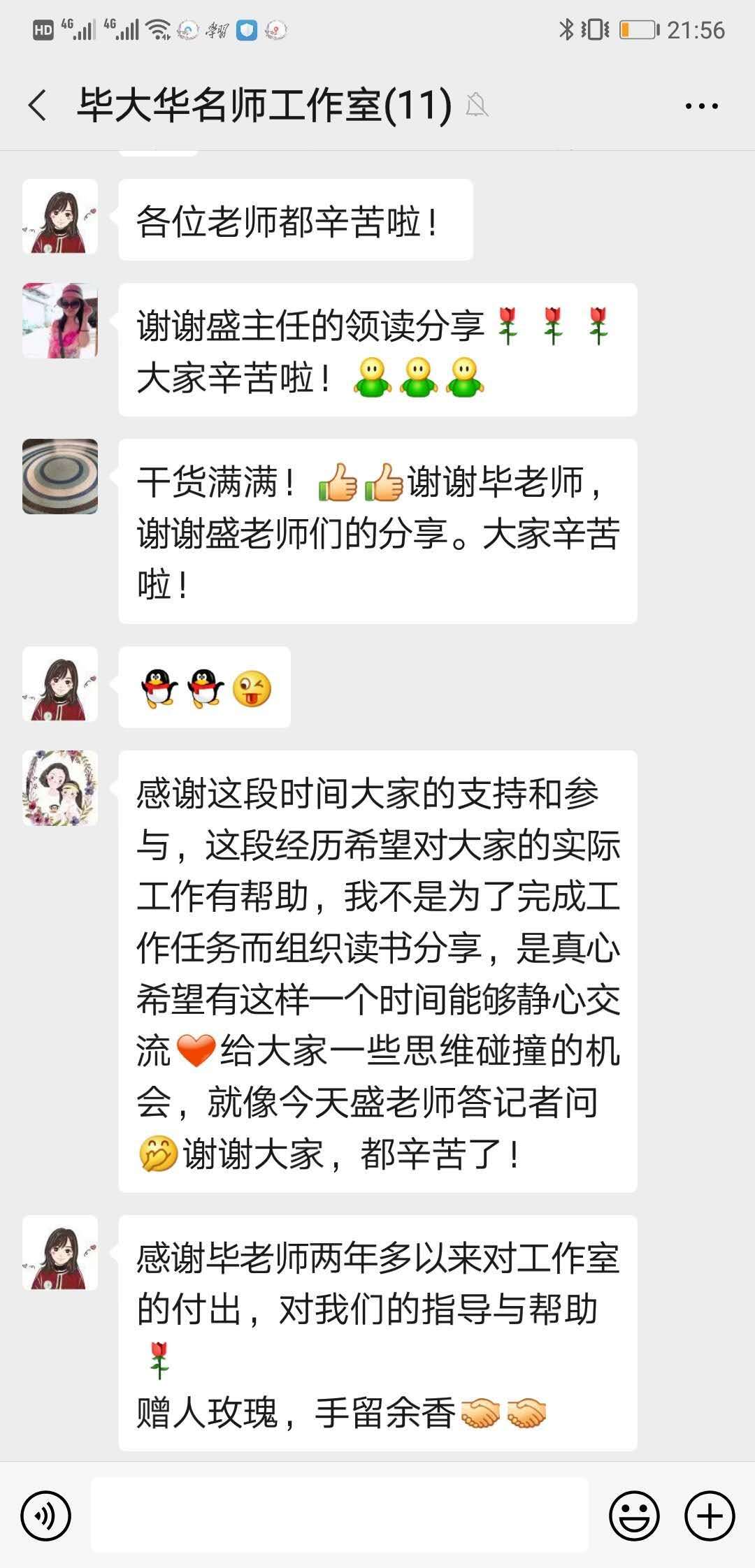Viewport: 755px width, 1568px height.
Task: Open avatar of the 感谢这段时间 message sender
Action: click(x=60, y=788)
